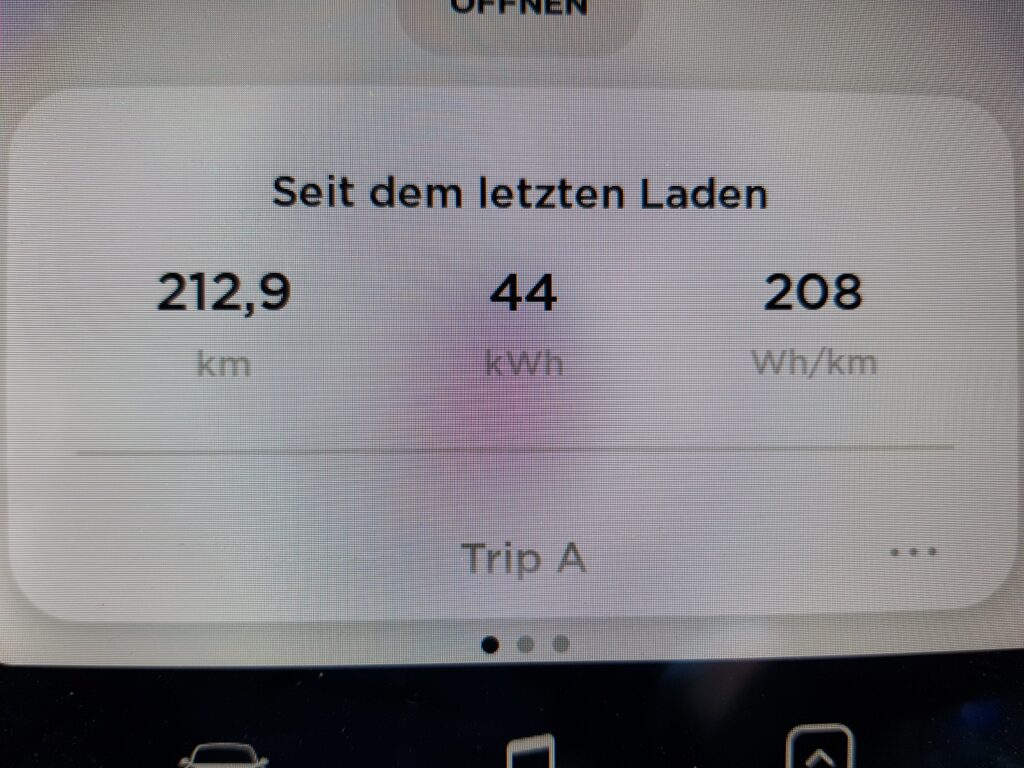Open the phone icon in bottom bar
1024x768 pixels.
pos(530,750)
